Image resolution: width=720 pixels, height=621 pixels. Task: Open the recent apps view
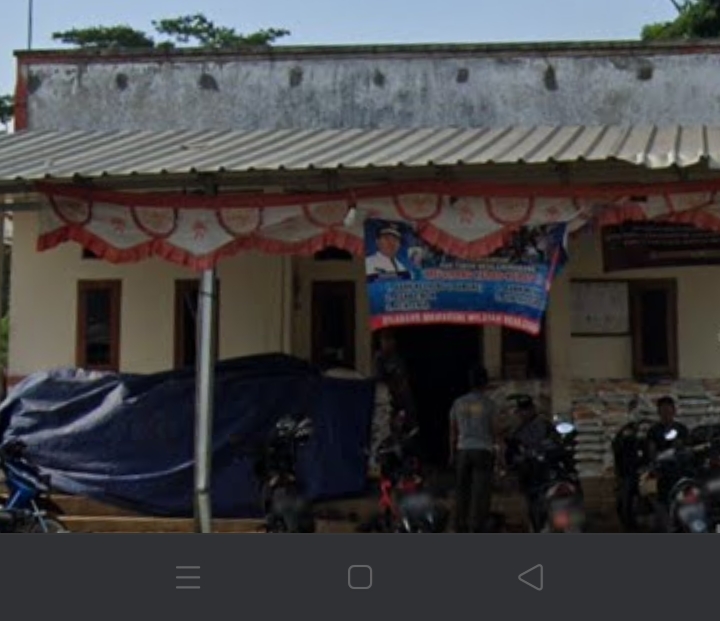[188, 577]
